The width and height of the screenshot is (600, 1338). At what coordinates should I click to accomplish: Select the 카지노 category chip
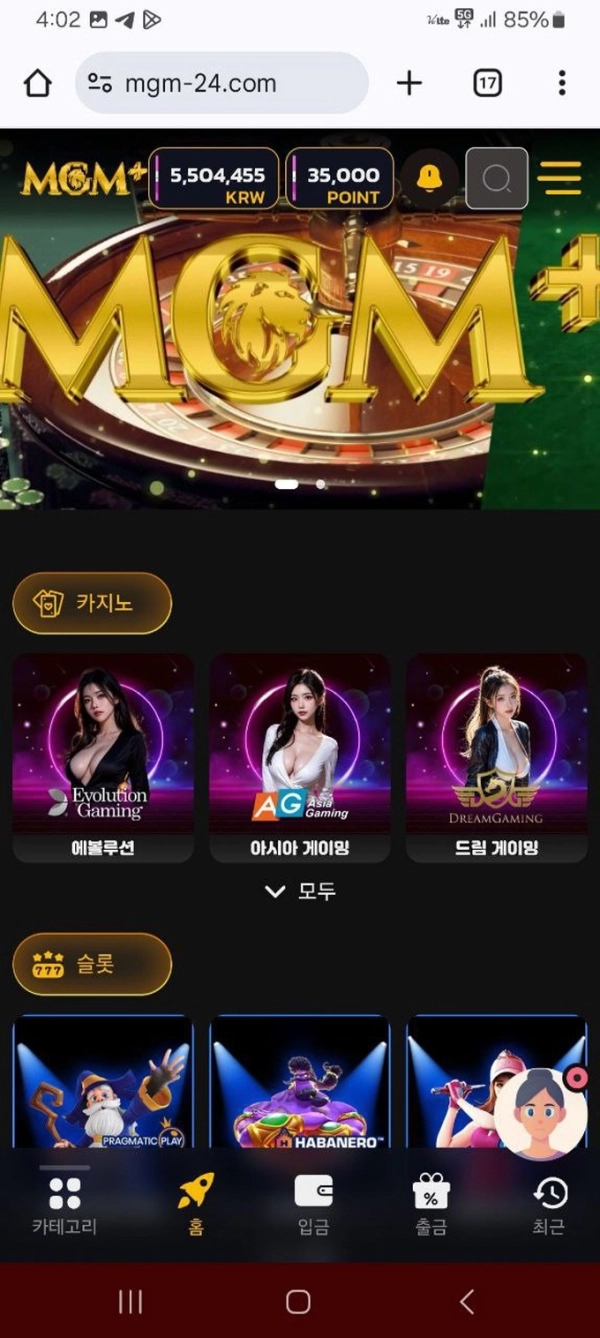(x=92, y=603)
